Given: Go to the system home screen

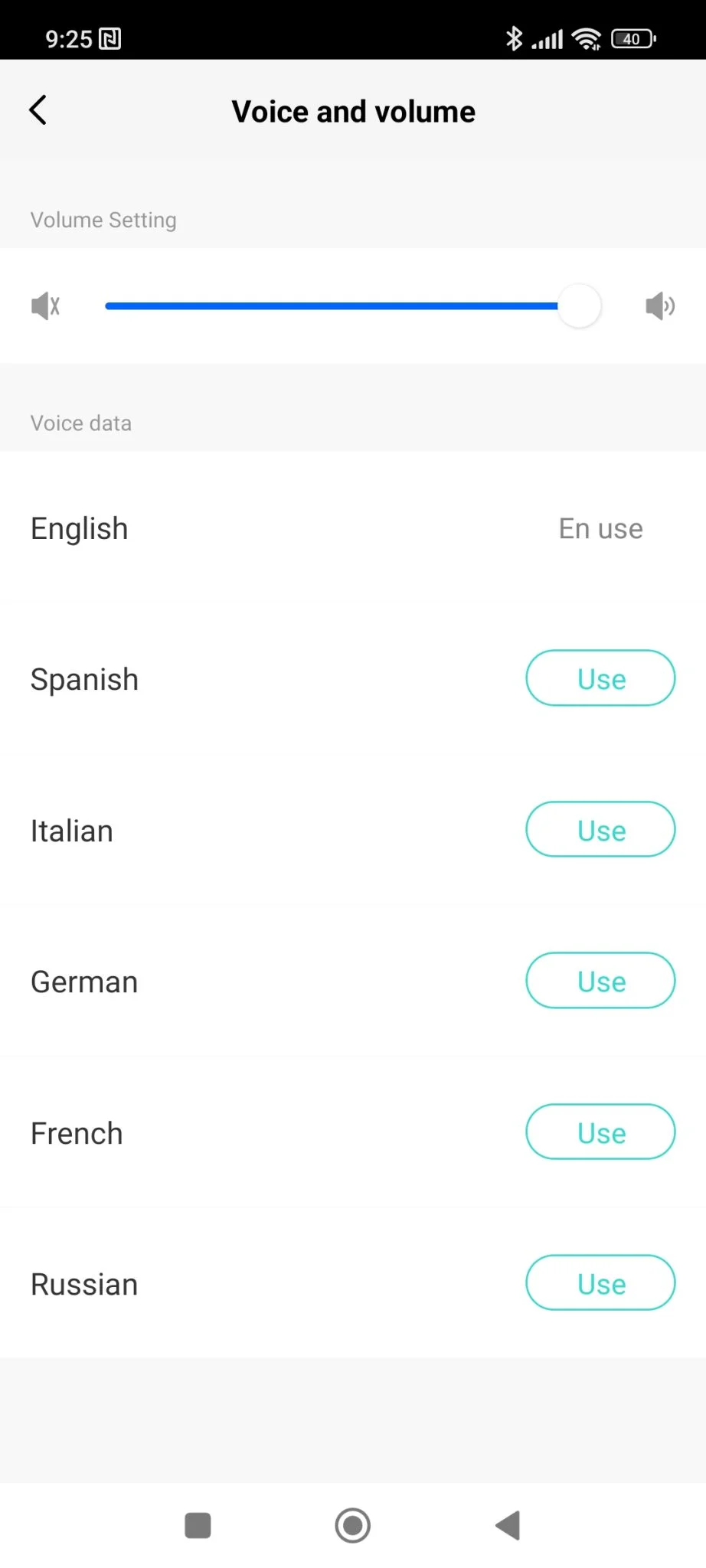Looking at the screenshot, I should click(x=353, y=1525).
